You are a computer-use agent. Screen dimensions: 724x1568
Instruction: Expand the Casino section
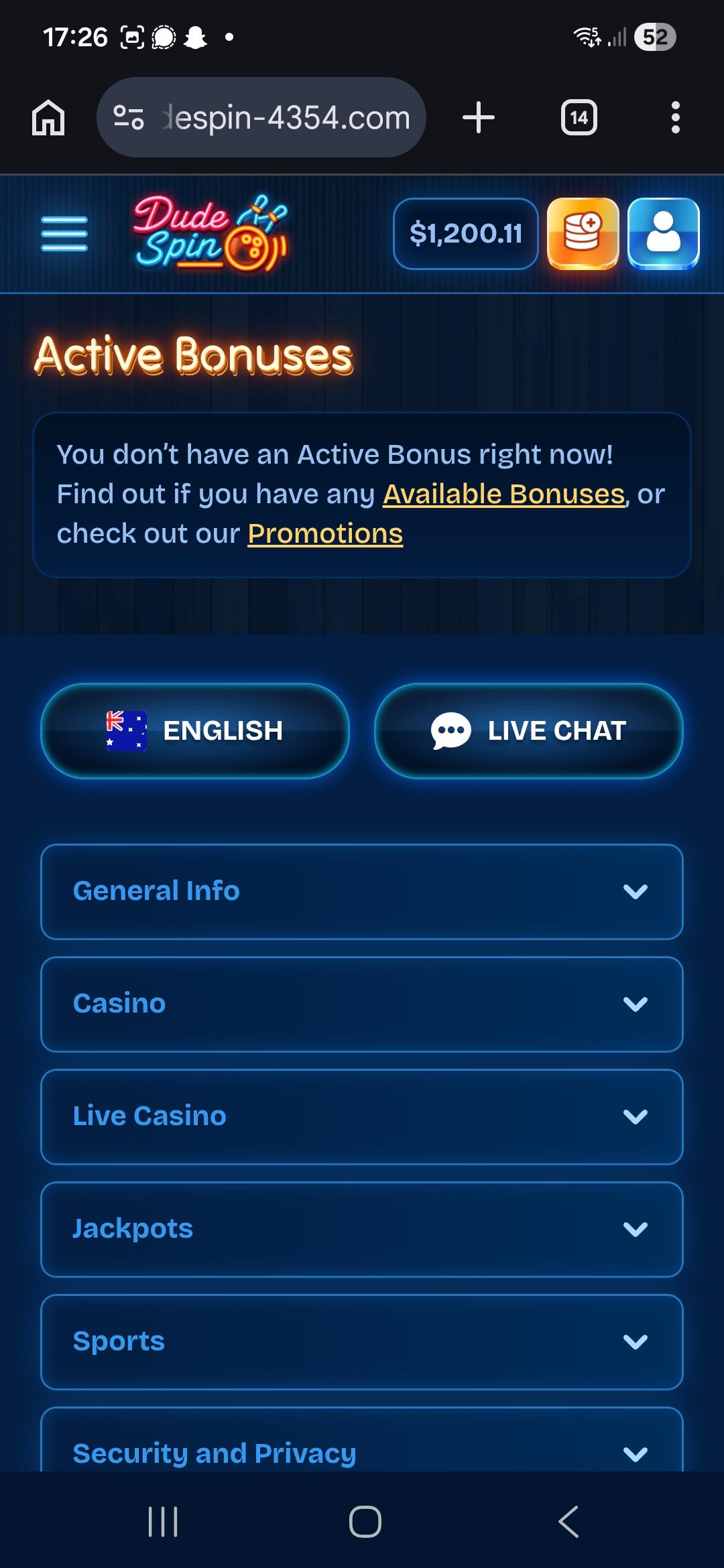pyautogui.click(x=362, y=1004)
